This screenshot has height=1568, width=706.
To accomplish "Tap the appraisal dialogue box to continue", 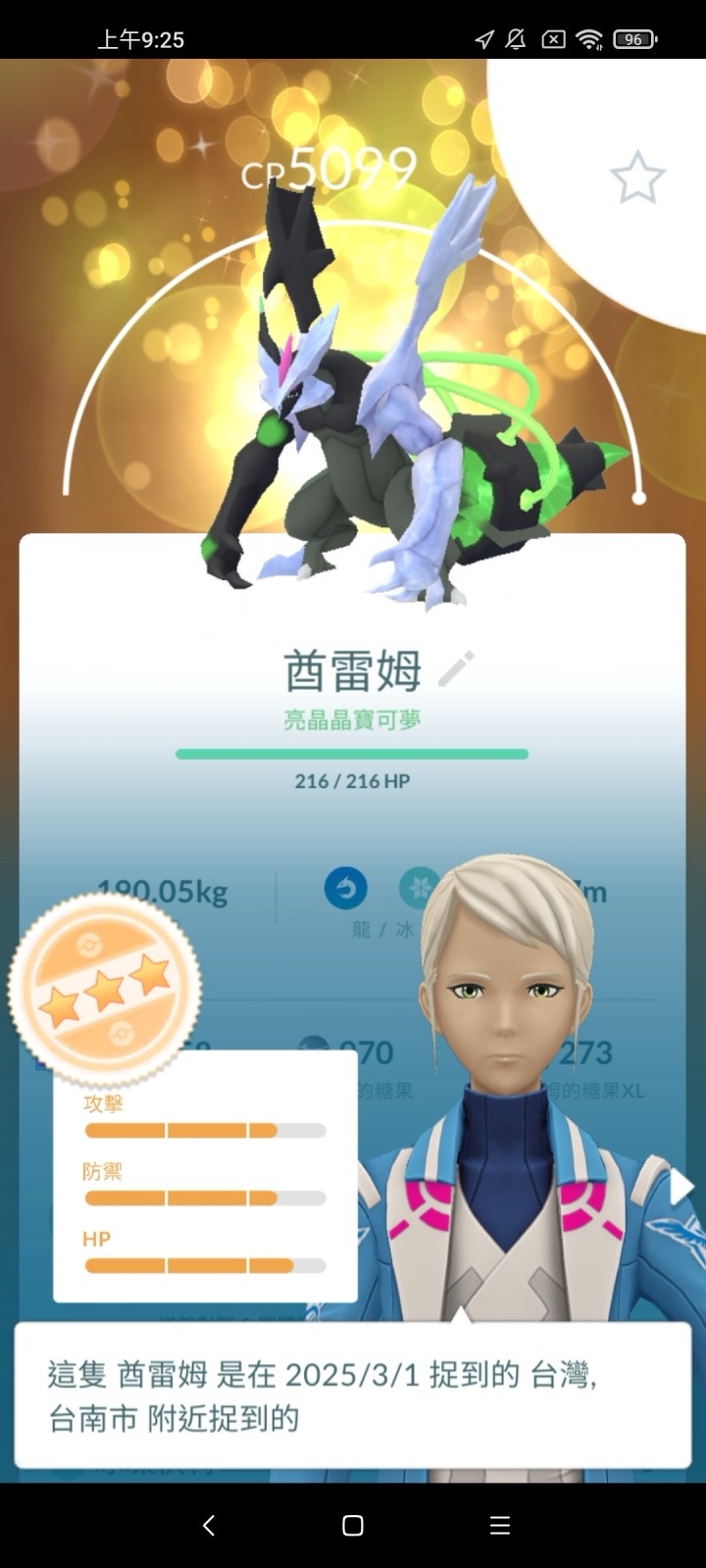I will click(x=353, y=1396).
